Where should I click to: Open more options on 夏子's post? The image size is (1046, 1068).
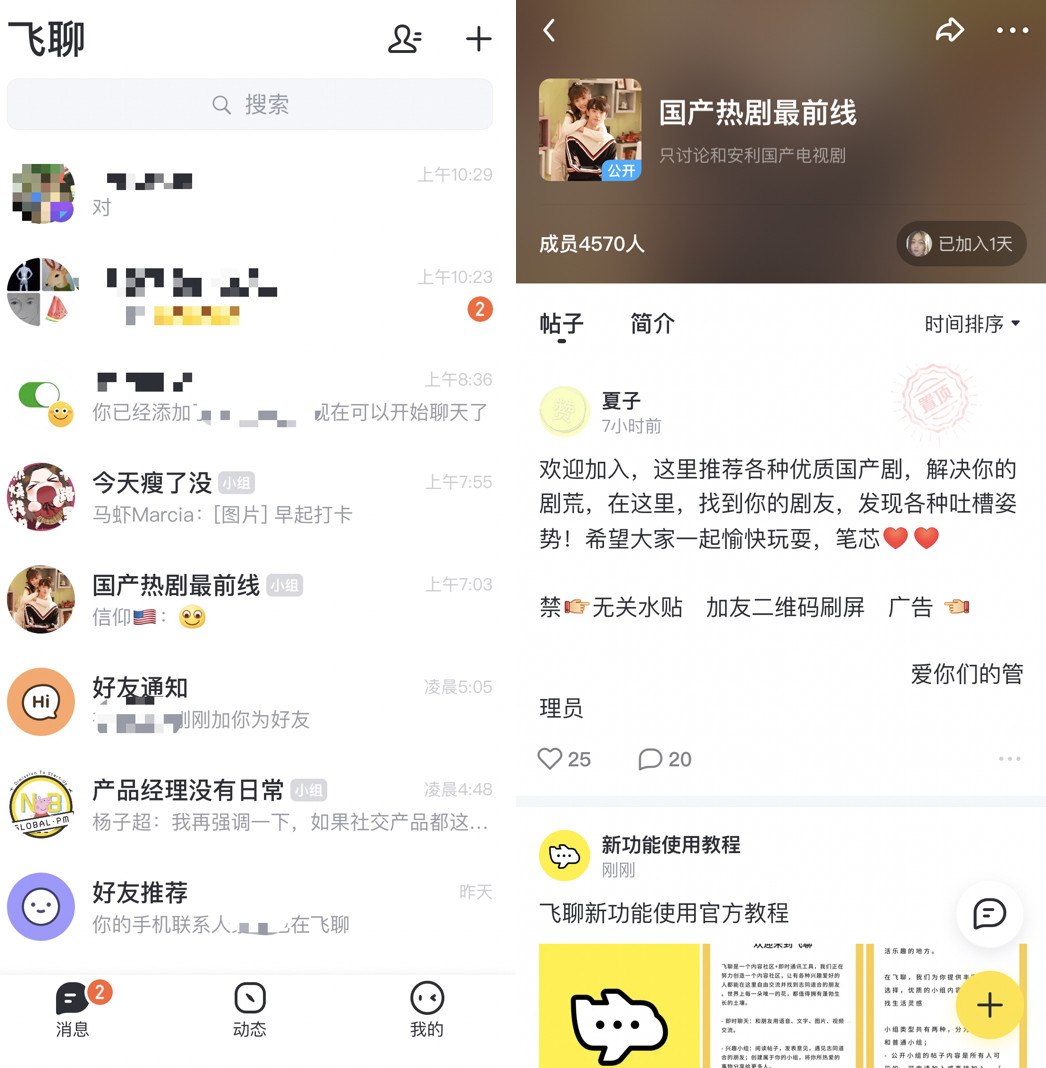[1009, 759]
